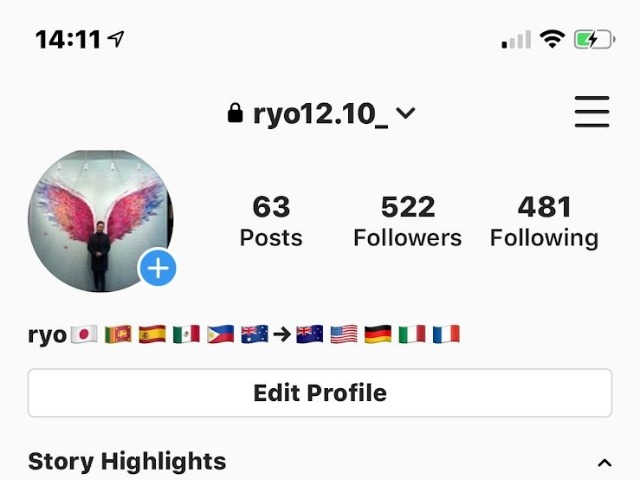
Task: Add a story with the plus badge
Action: point(158,268)
